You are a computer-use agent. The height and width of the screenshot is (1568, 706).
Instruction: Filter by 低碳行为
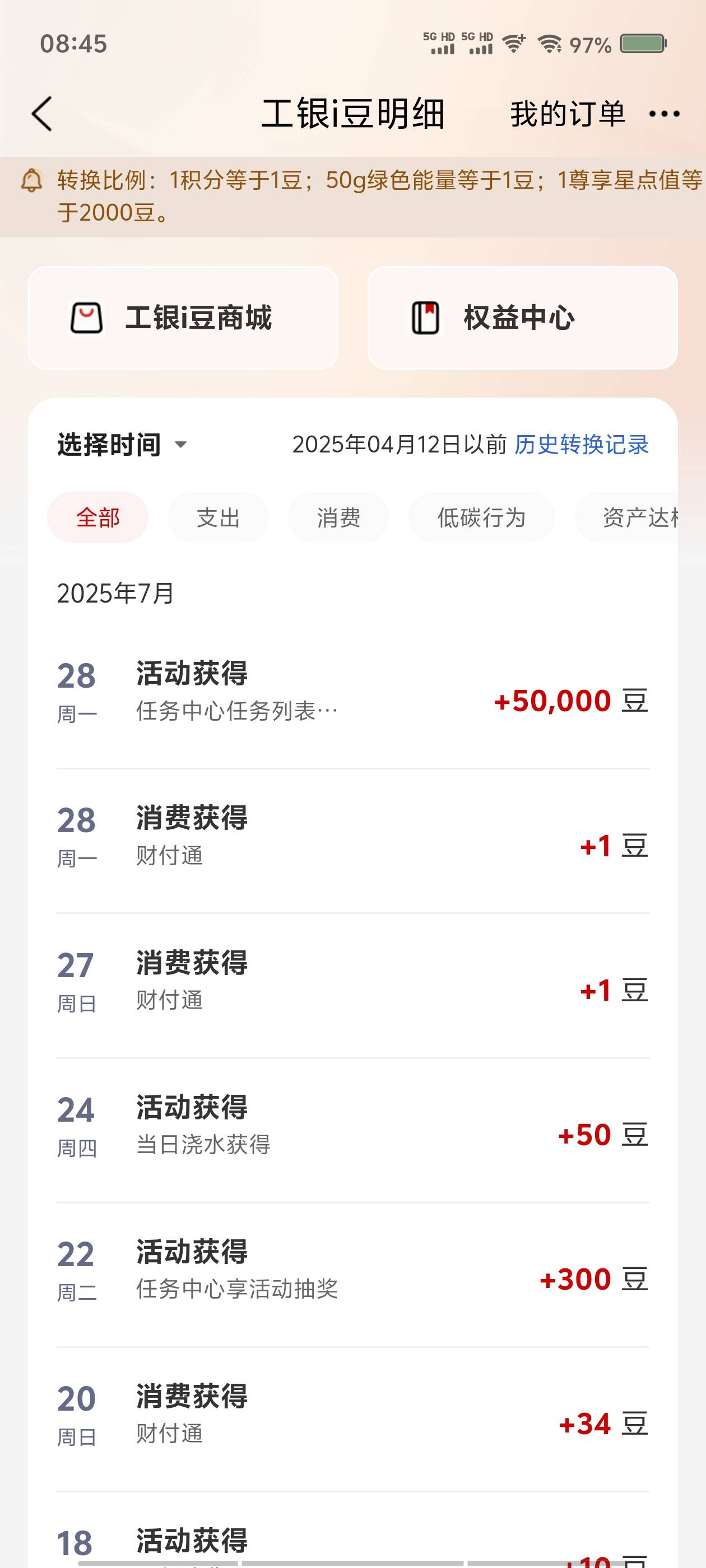(481, 517)
